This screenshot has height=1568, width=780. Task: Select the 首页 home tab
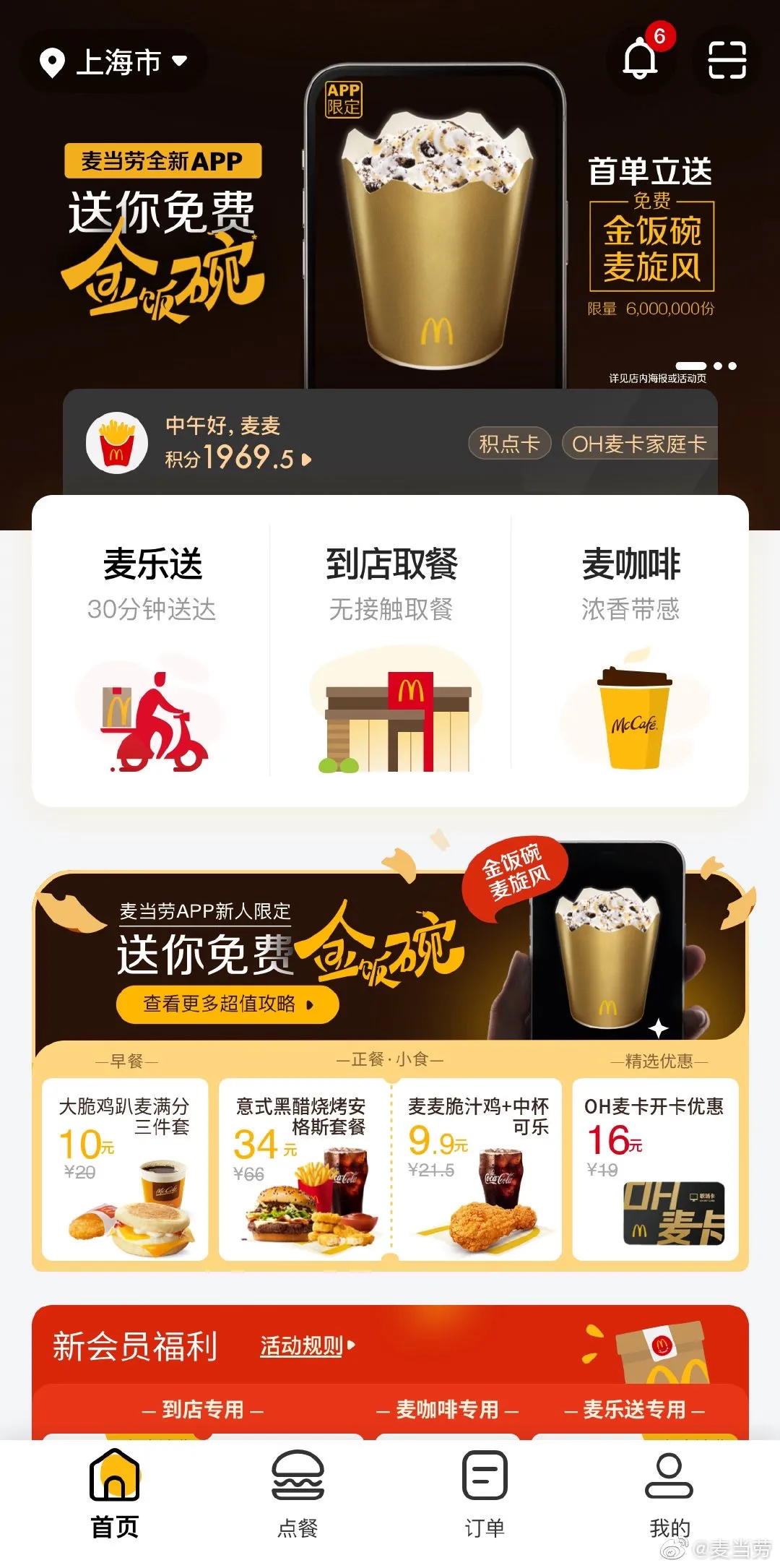(x=114, y=1496)
